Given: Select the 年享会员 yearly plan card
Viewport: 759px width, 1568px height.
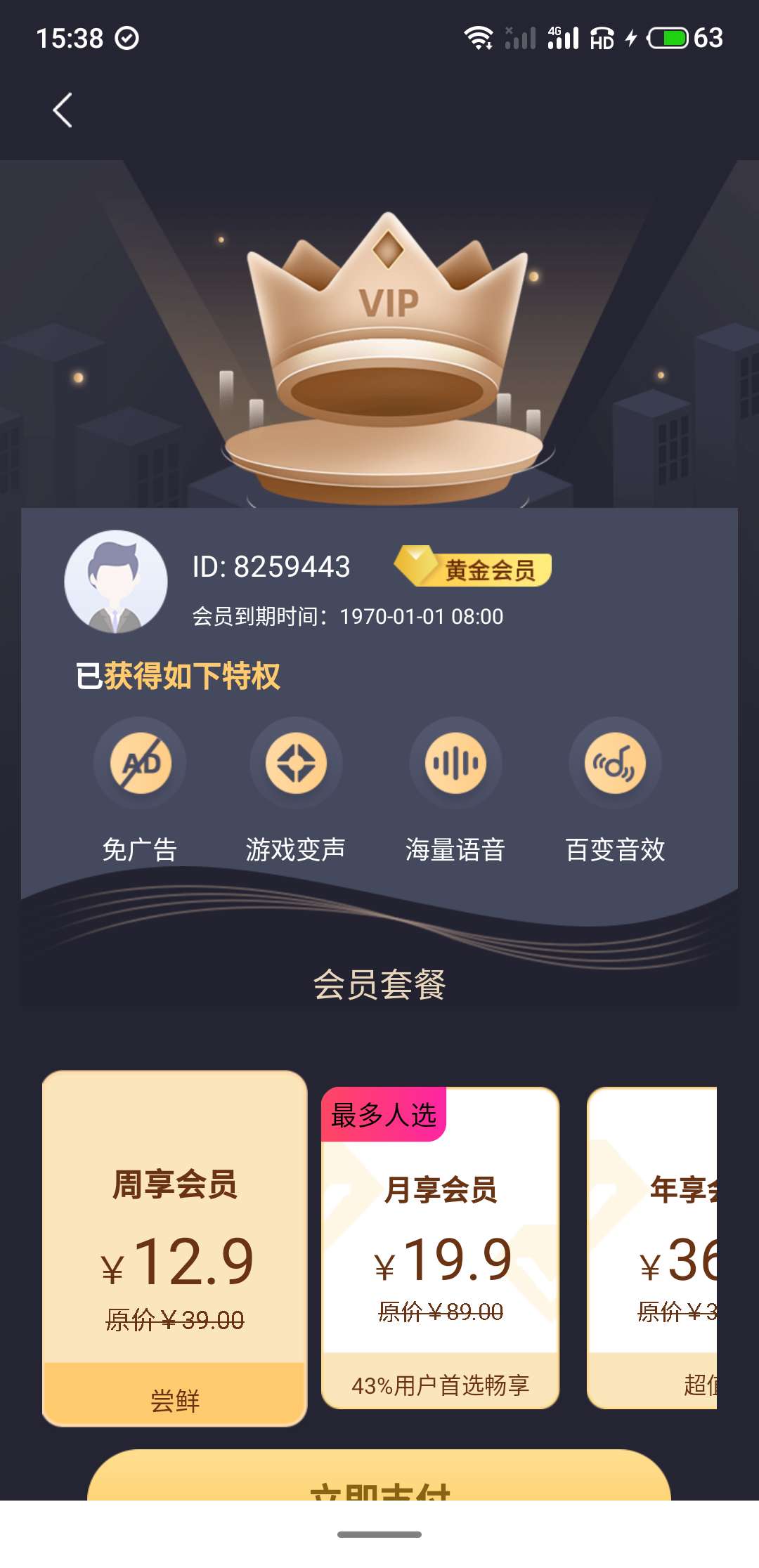Looking at the screenshot, I should (x=654, y=1247).
